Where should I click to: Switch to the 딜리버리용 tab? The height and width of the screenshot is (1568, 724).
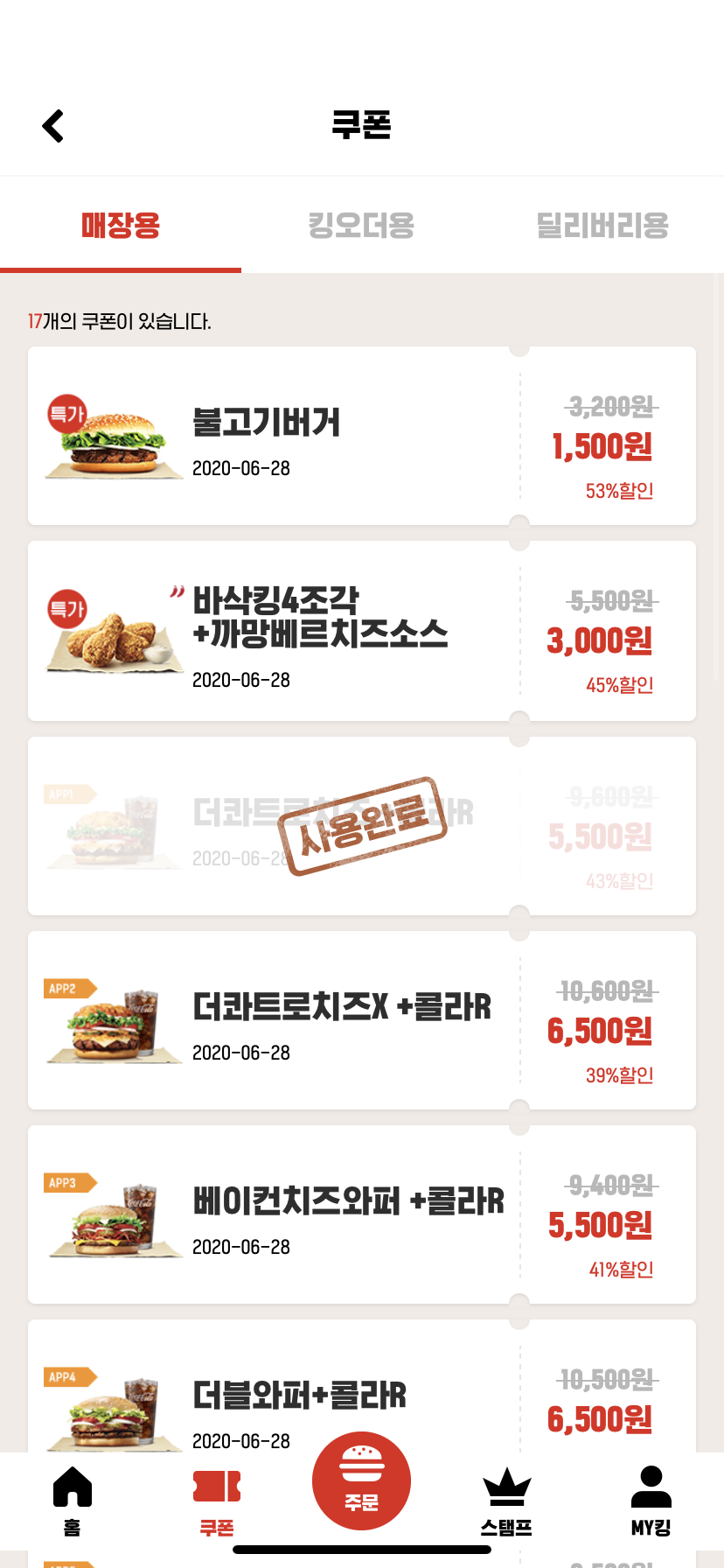tap(603, 226)
